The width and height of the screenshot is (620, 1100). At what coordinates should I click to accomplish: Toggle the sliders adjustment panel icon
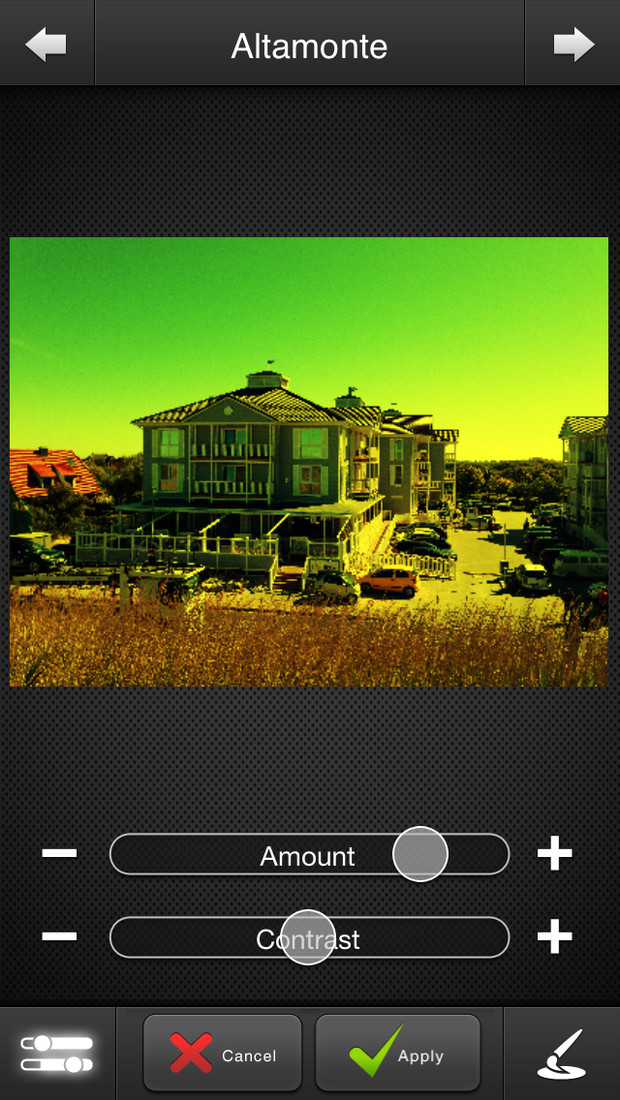tap(57, 1054)
